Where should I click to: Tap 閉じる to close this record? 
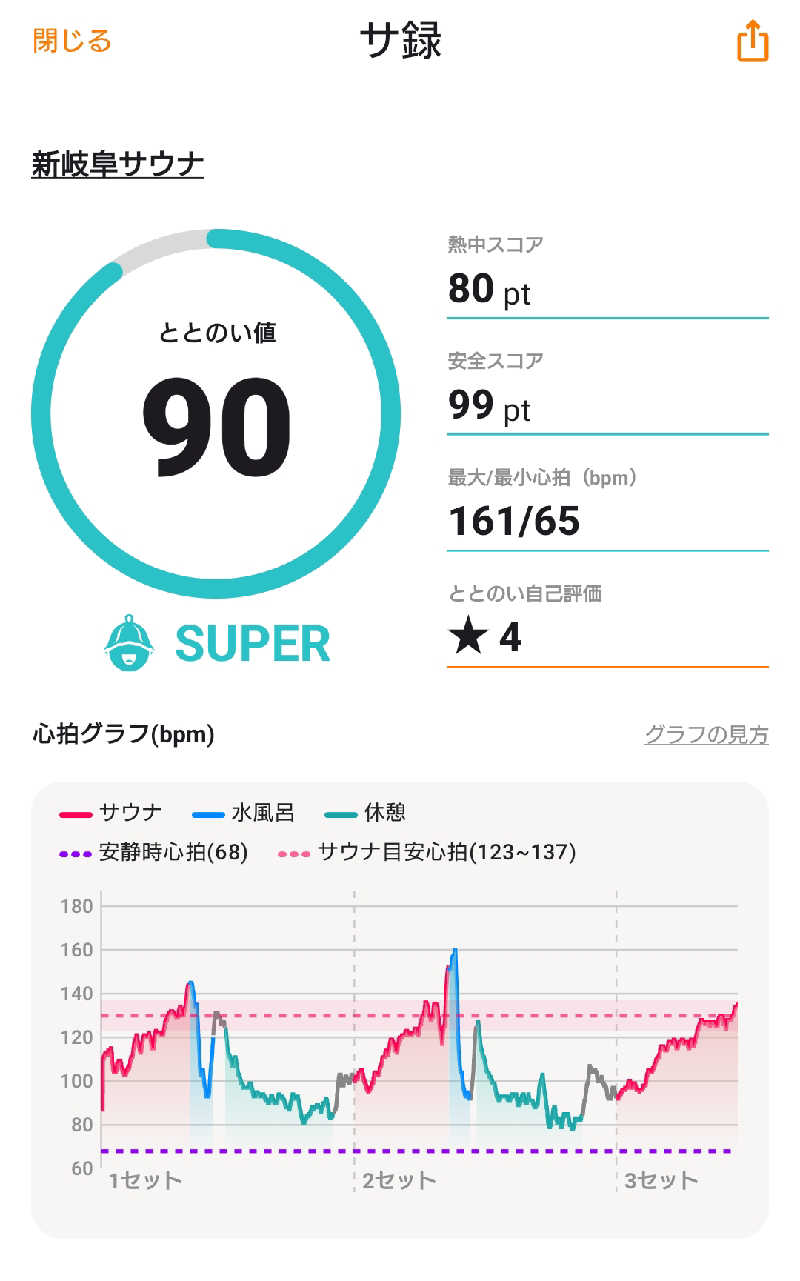pos(72,41)
